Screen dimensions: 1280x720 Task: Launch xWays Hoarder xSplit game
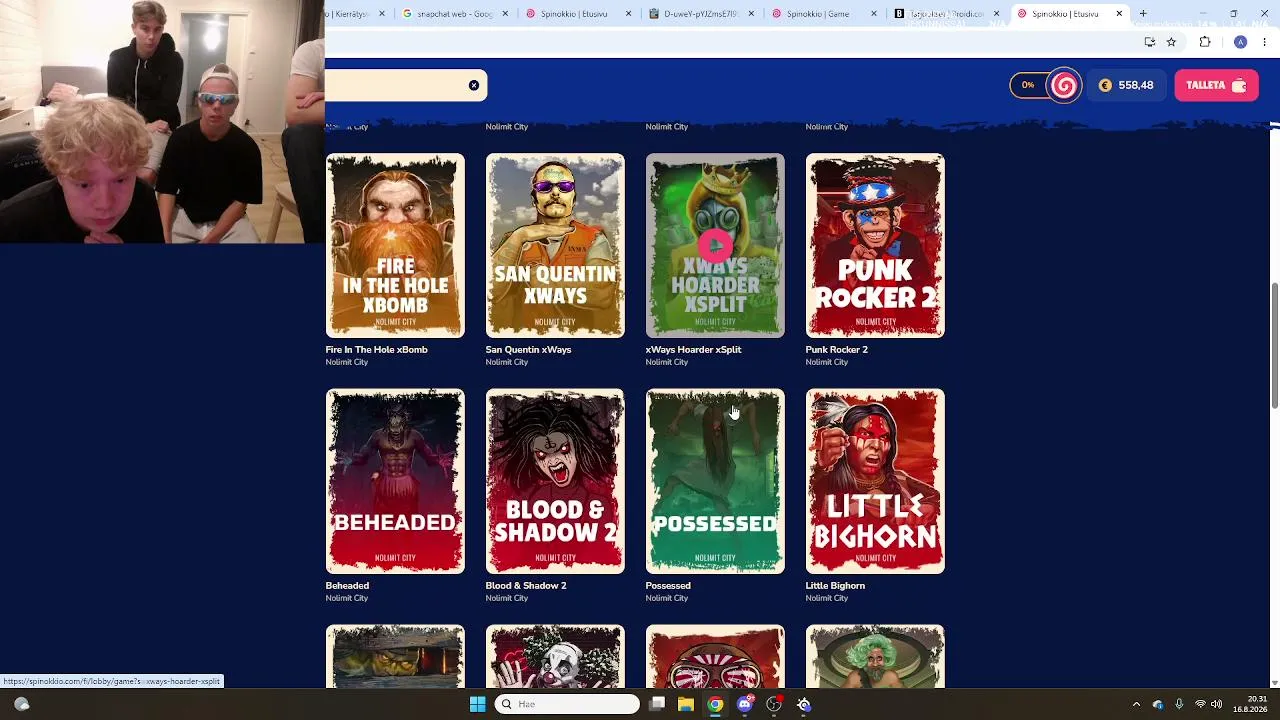pos(715,245)
